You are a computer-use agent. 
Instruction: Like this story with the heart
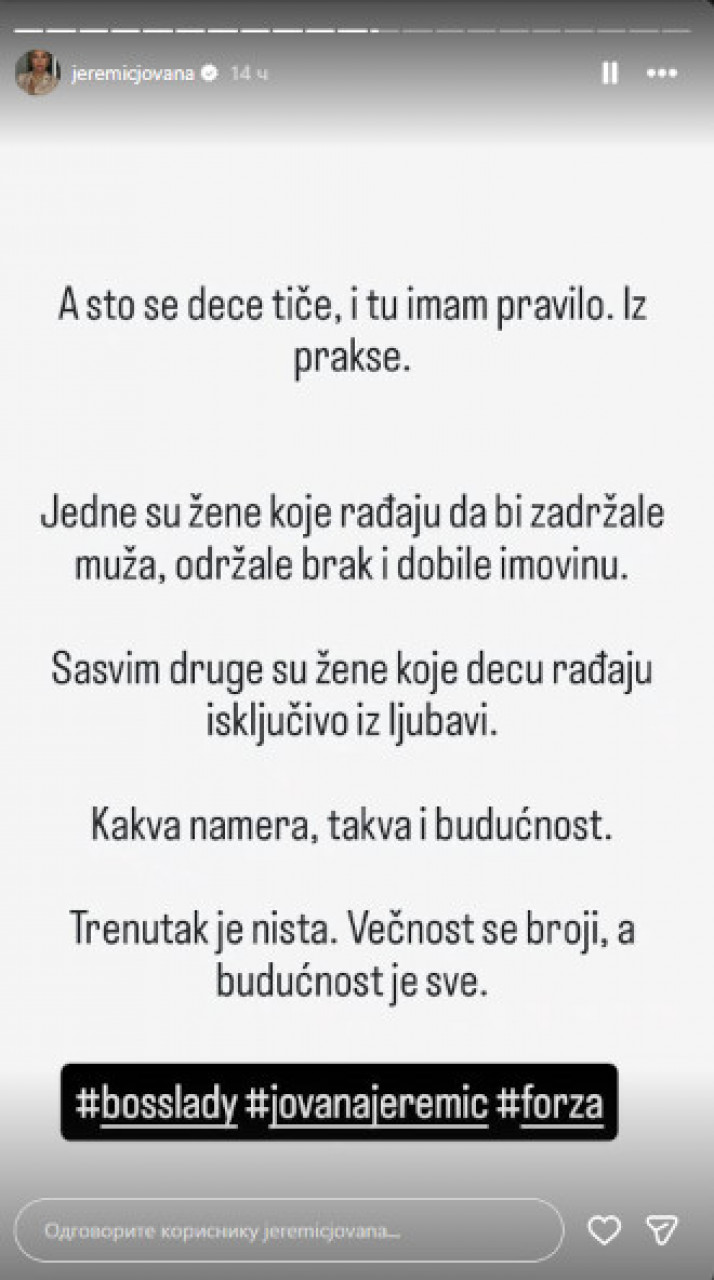pyautogui.click(x=604, y=1230)
